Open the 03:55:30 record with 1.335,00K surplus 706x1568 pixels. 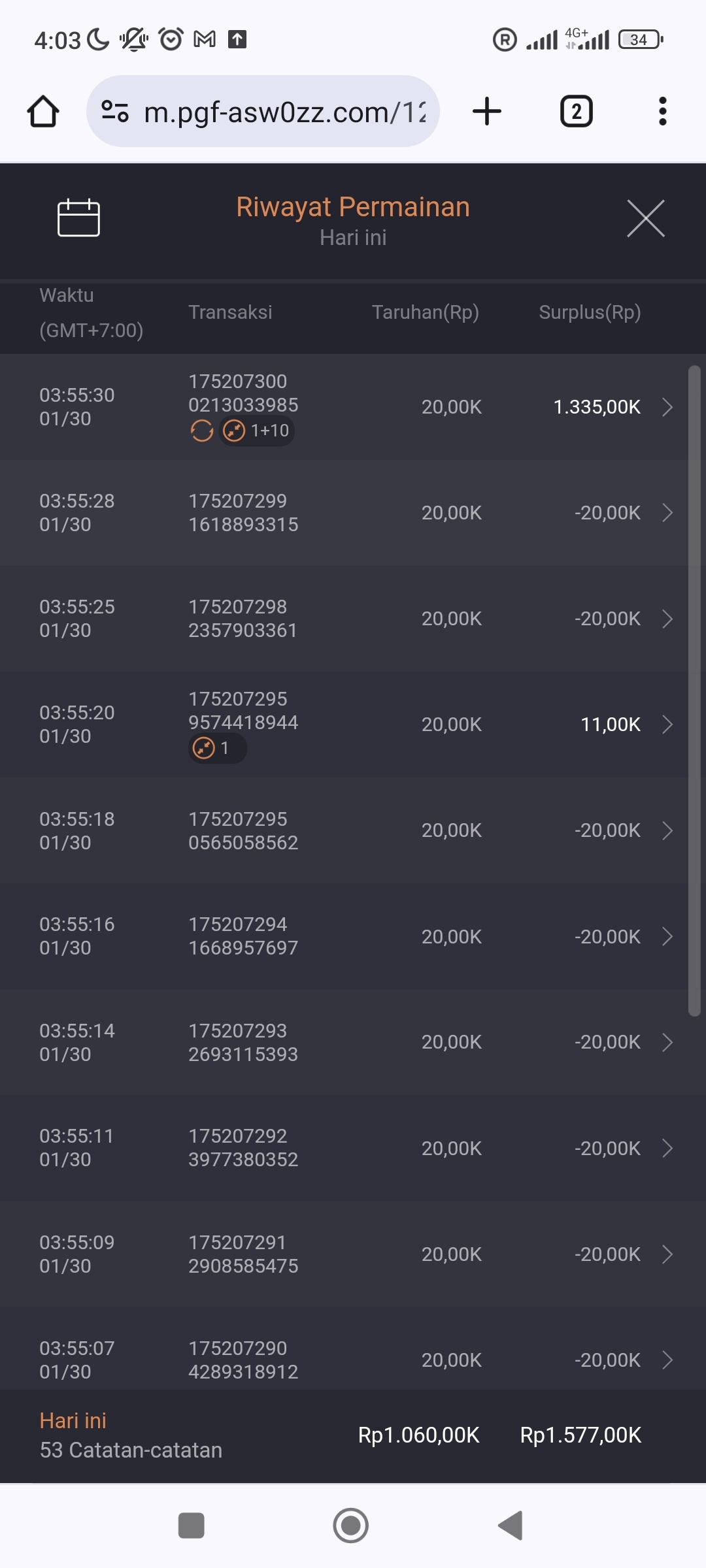pyautogui.click(x=353, y=406)
